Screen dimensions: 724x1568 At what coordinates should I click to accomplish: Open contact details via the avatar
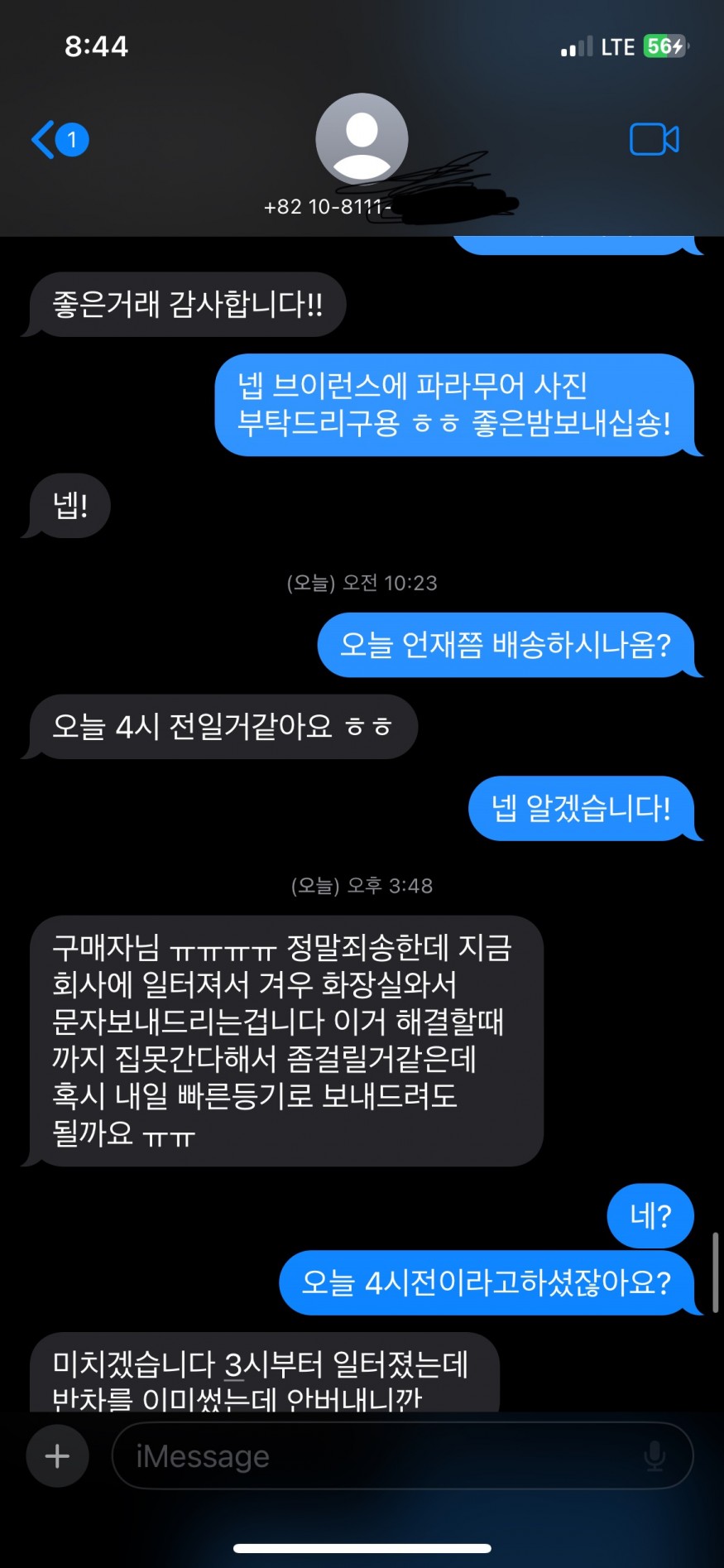[362, 138]
